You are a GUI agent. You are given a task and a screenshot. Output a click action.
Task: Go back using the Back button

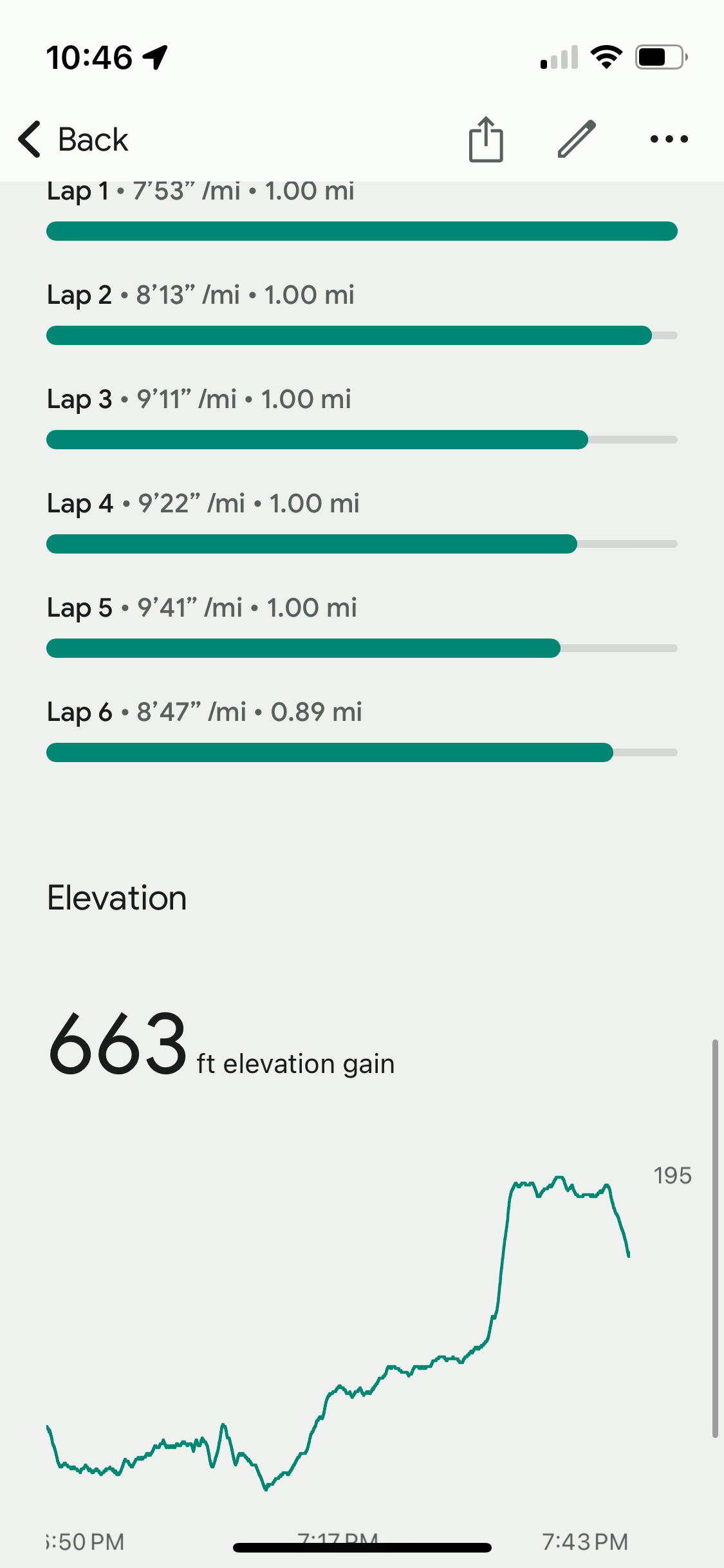73,139
